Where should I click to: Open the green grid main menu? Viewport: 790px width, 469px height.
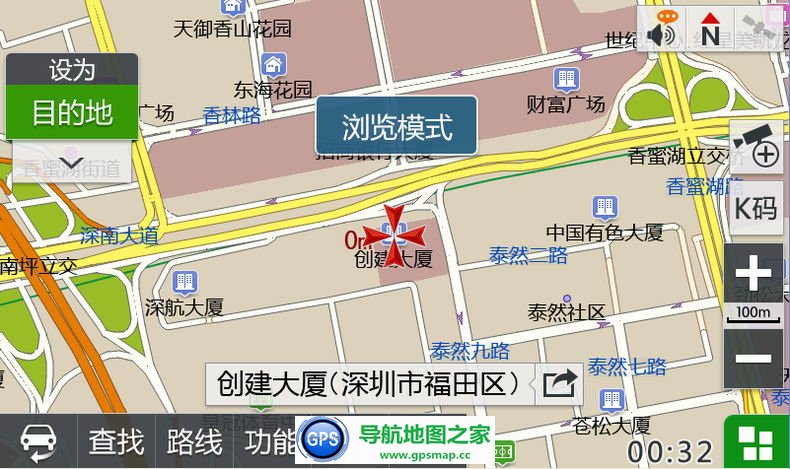756,442
